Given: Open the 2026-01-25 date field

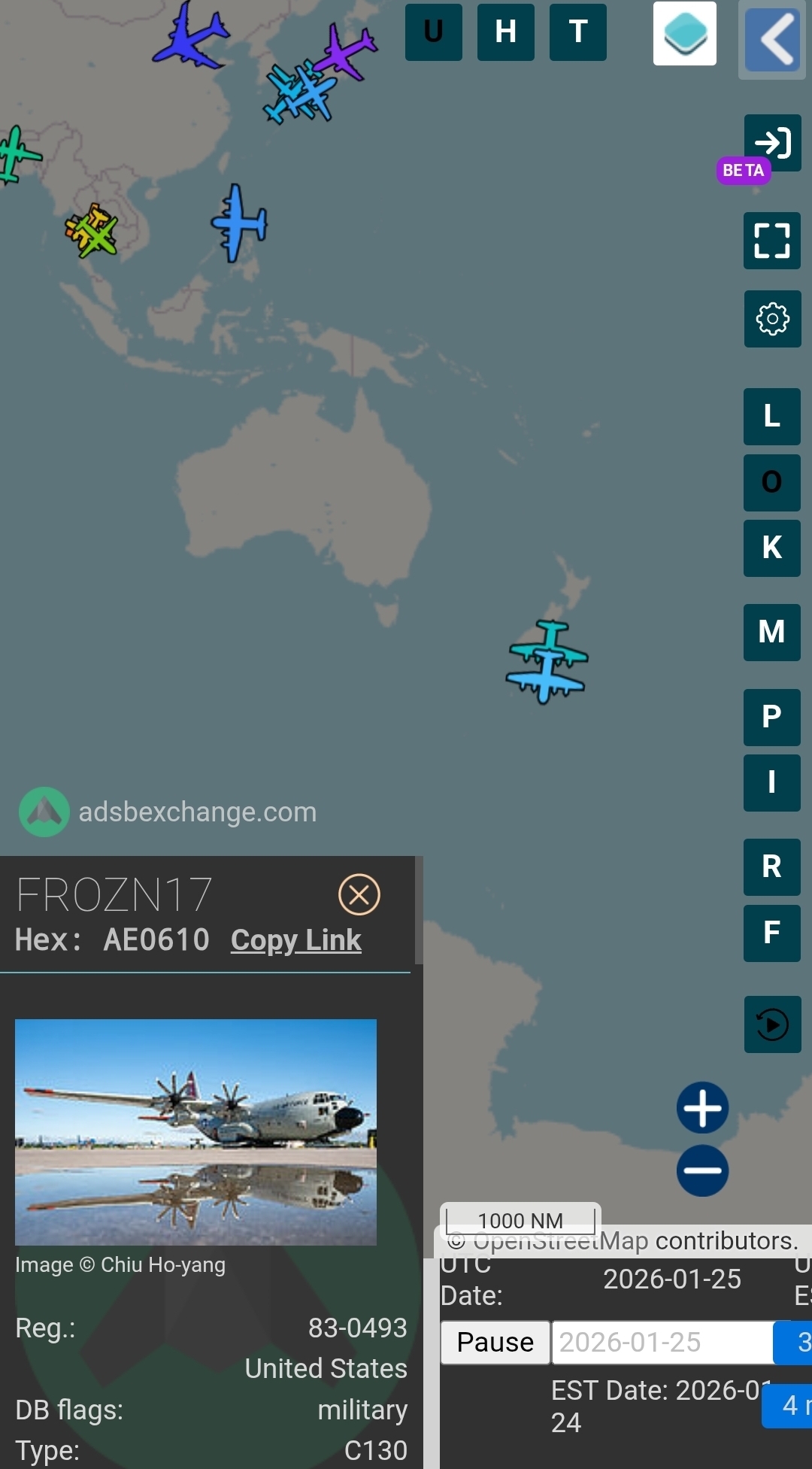Looking at the screenshot, I should click(x=662, y=1343).
